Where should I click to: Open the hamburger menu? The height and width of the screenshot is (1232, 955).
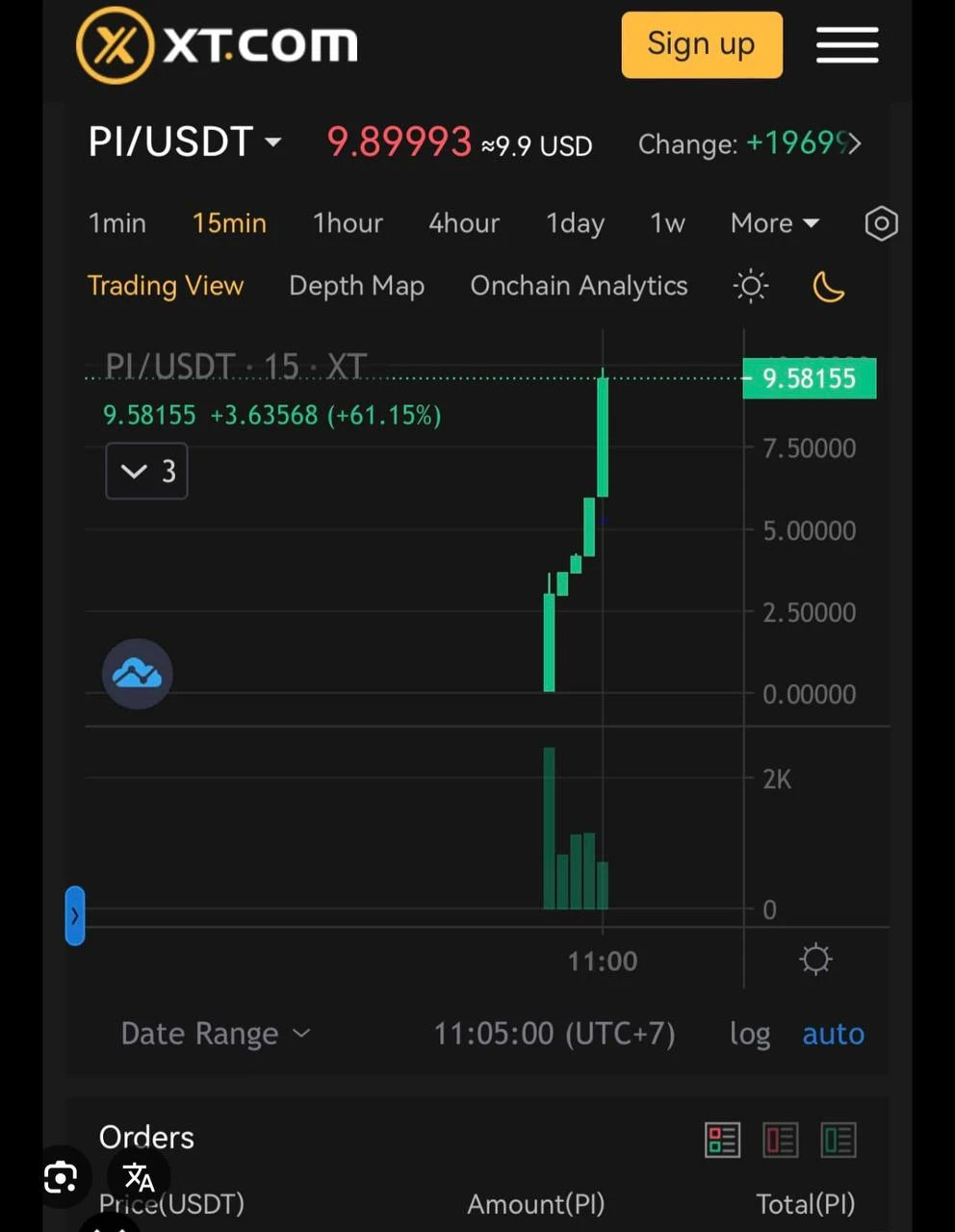point(846,45)
